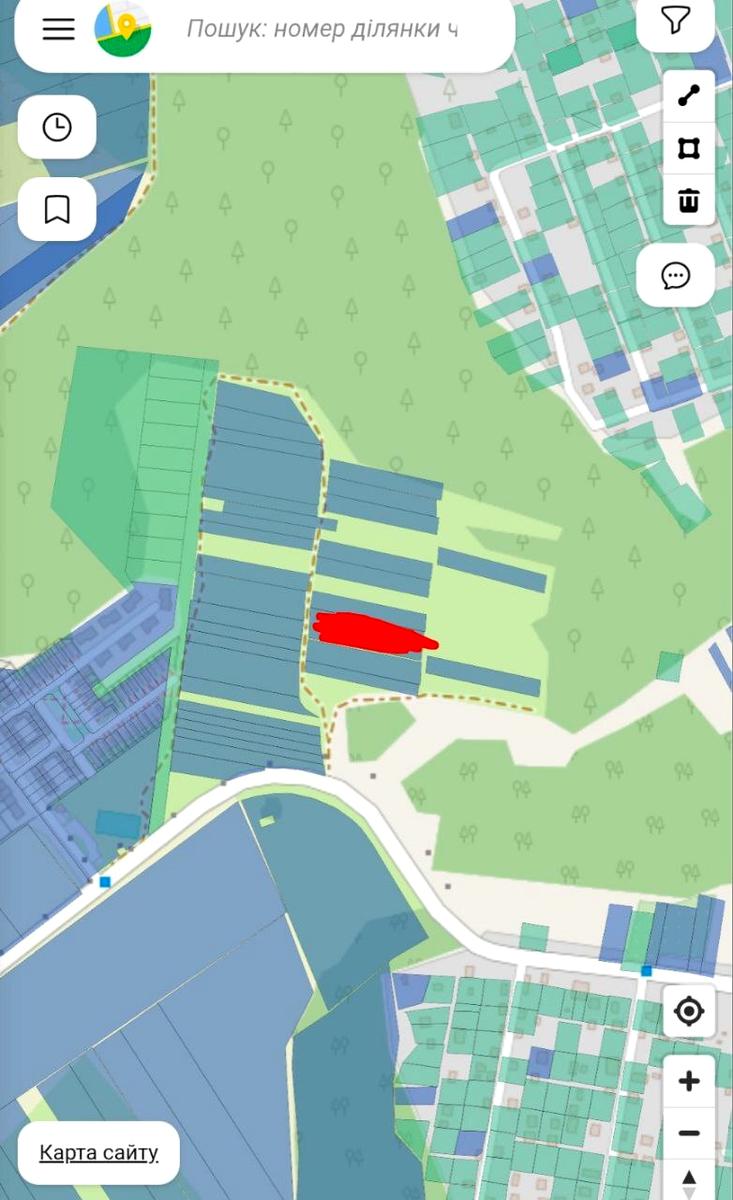Screen dimensions: 733x1200
Task: Open the map filter options
Action: (x=676, y=20)
